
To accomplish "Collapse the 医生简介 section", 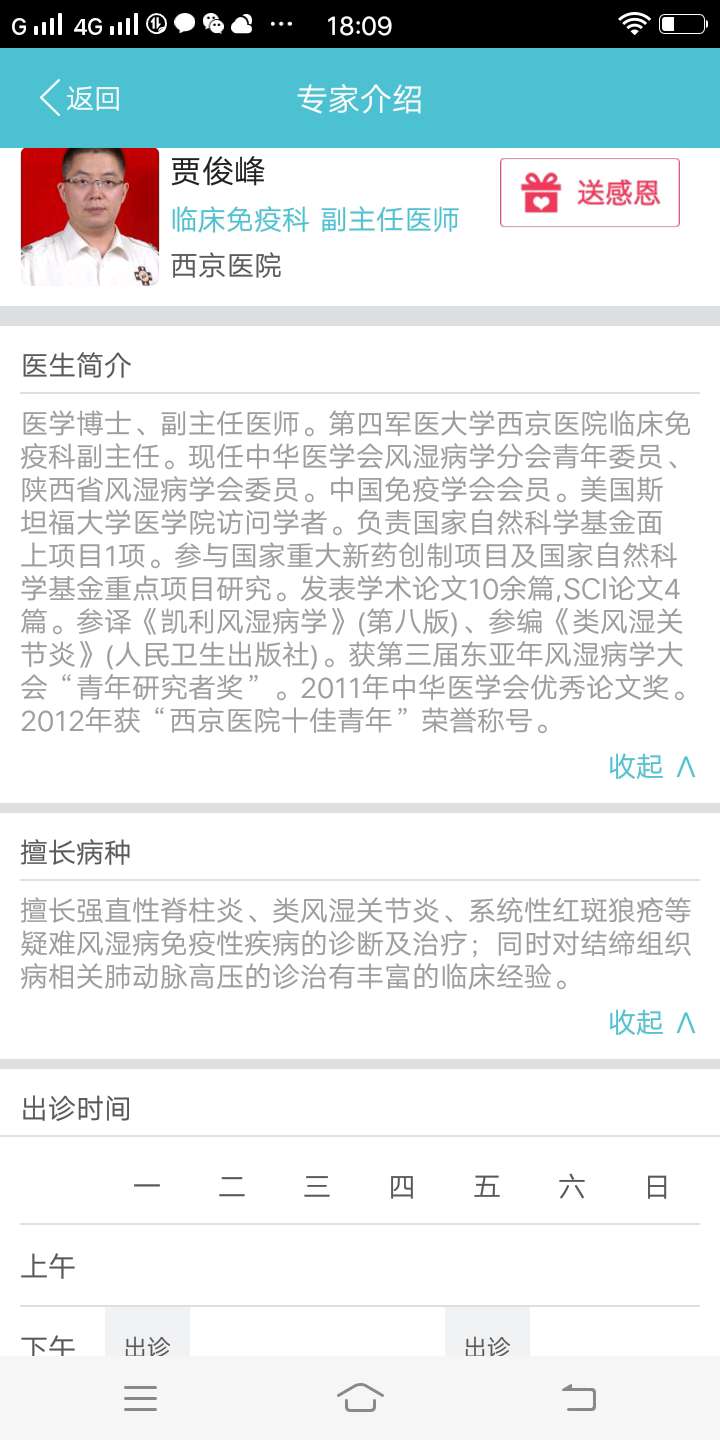I will [651, 766].
